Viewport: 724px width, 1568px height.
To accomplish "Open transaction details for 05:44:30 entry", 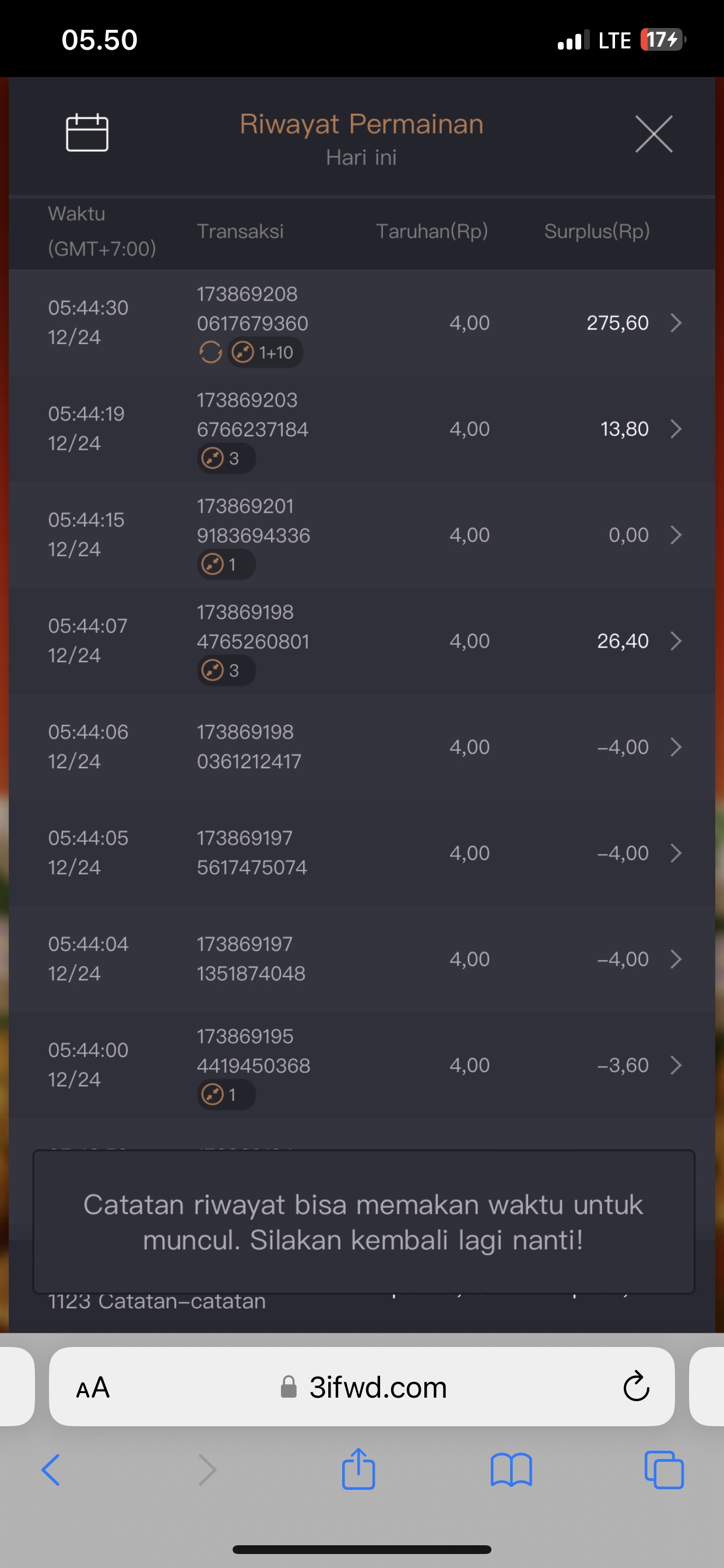I will pos(676,323).
